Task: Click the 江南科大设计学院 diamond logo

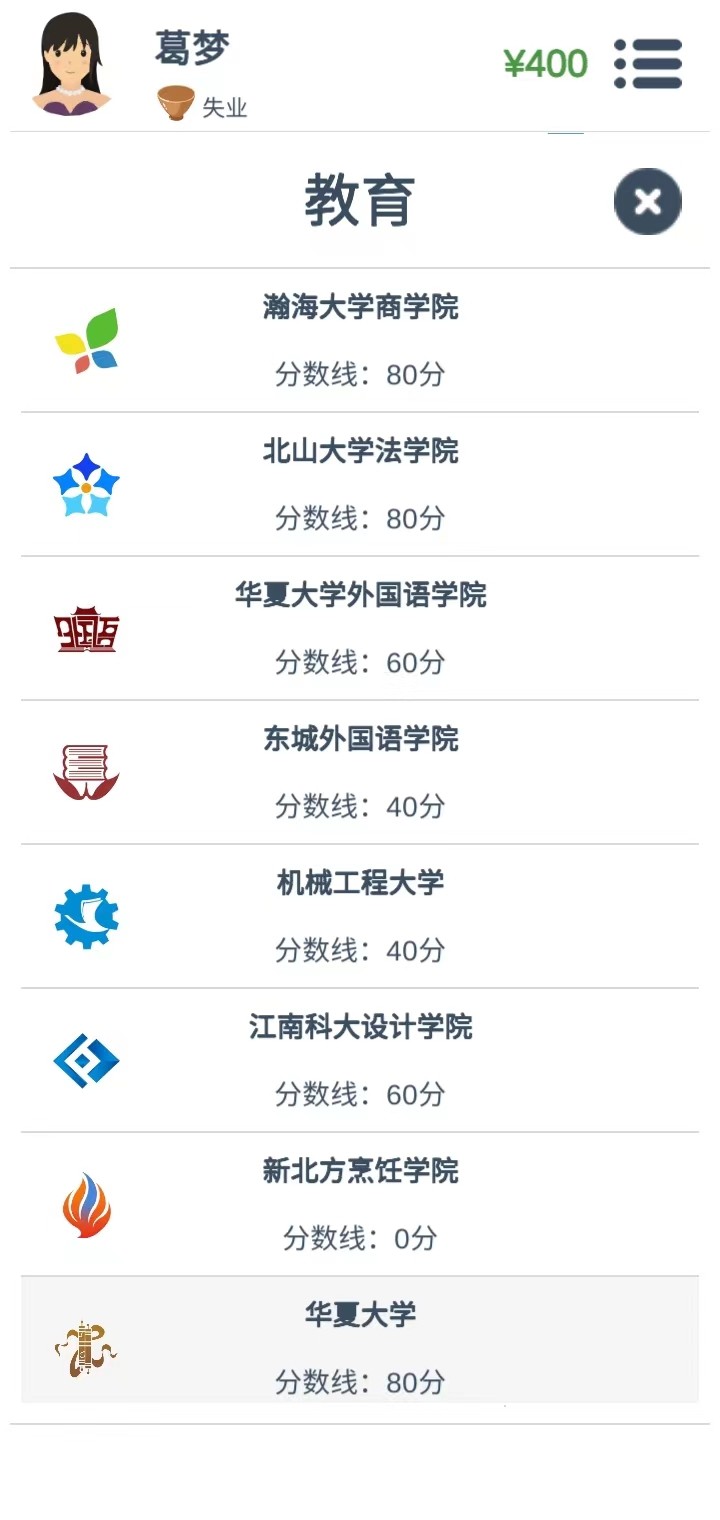Action: click(87, 1060)
